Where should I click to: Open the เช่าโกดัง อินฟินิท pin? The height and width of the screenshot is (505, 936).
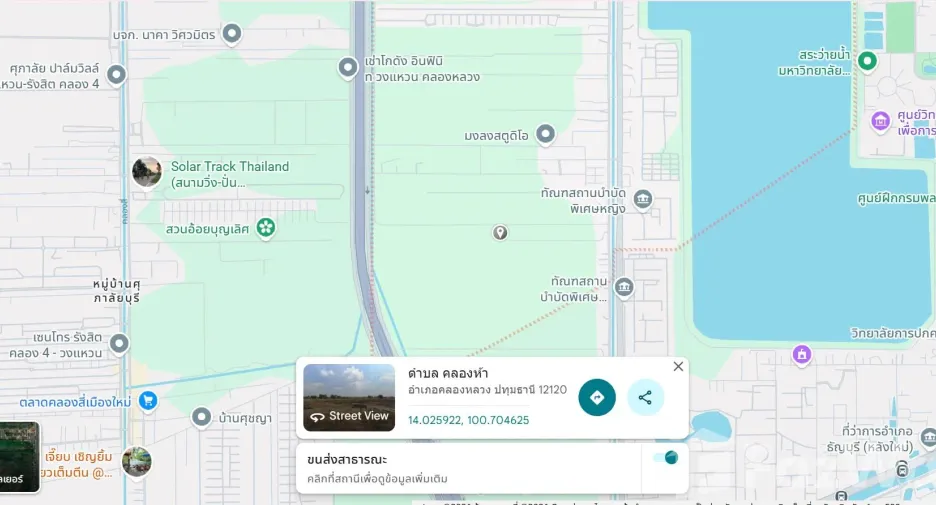(348, 67)
